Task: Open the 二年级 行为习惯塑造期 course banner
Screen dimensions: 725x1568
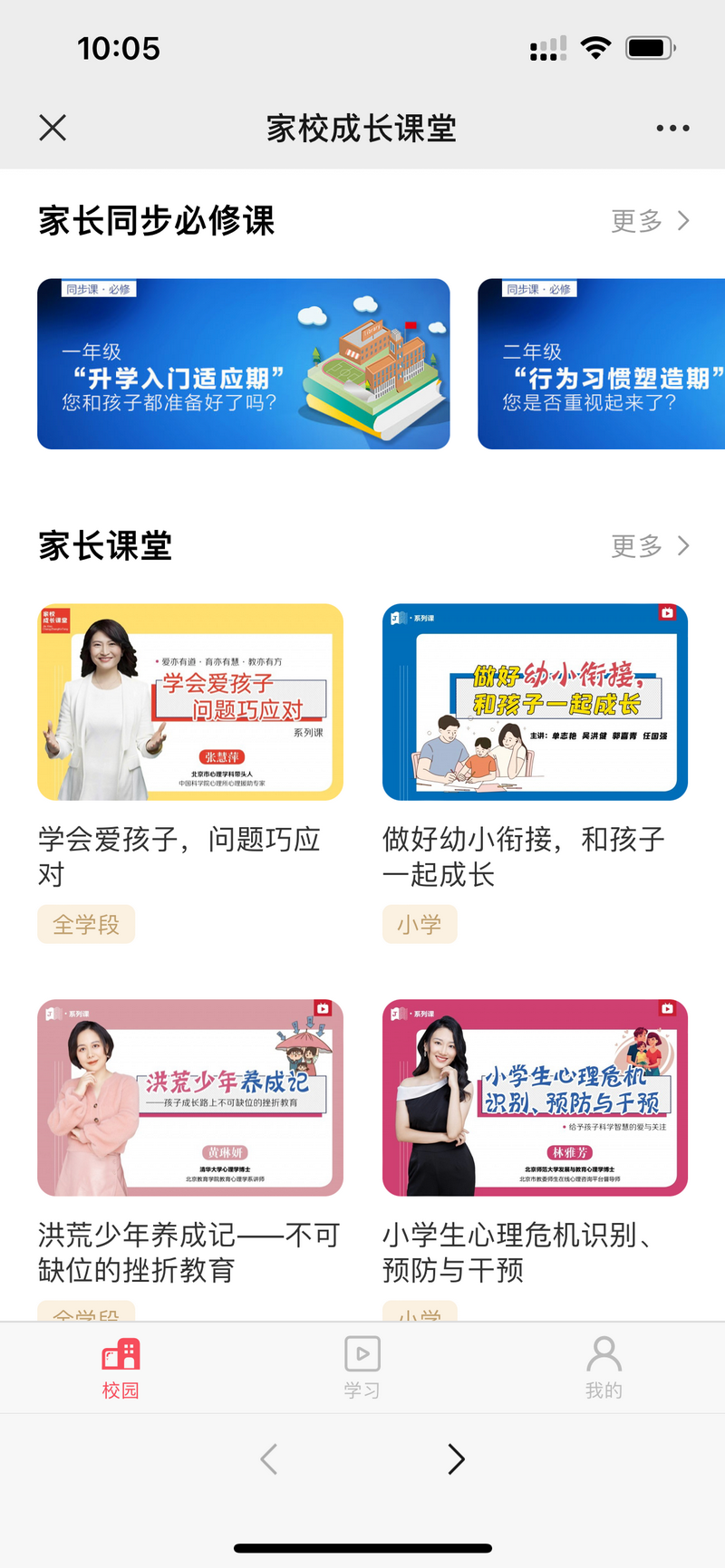Action: 601,364
